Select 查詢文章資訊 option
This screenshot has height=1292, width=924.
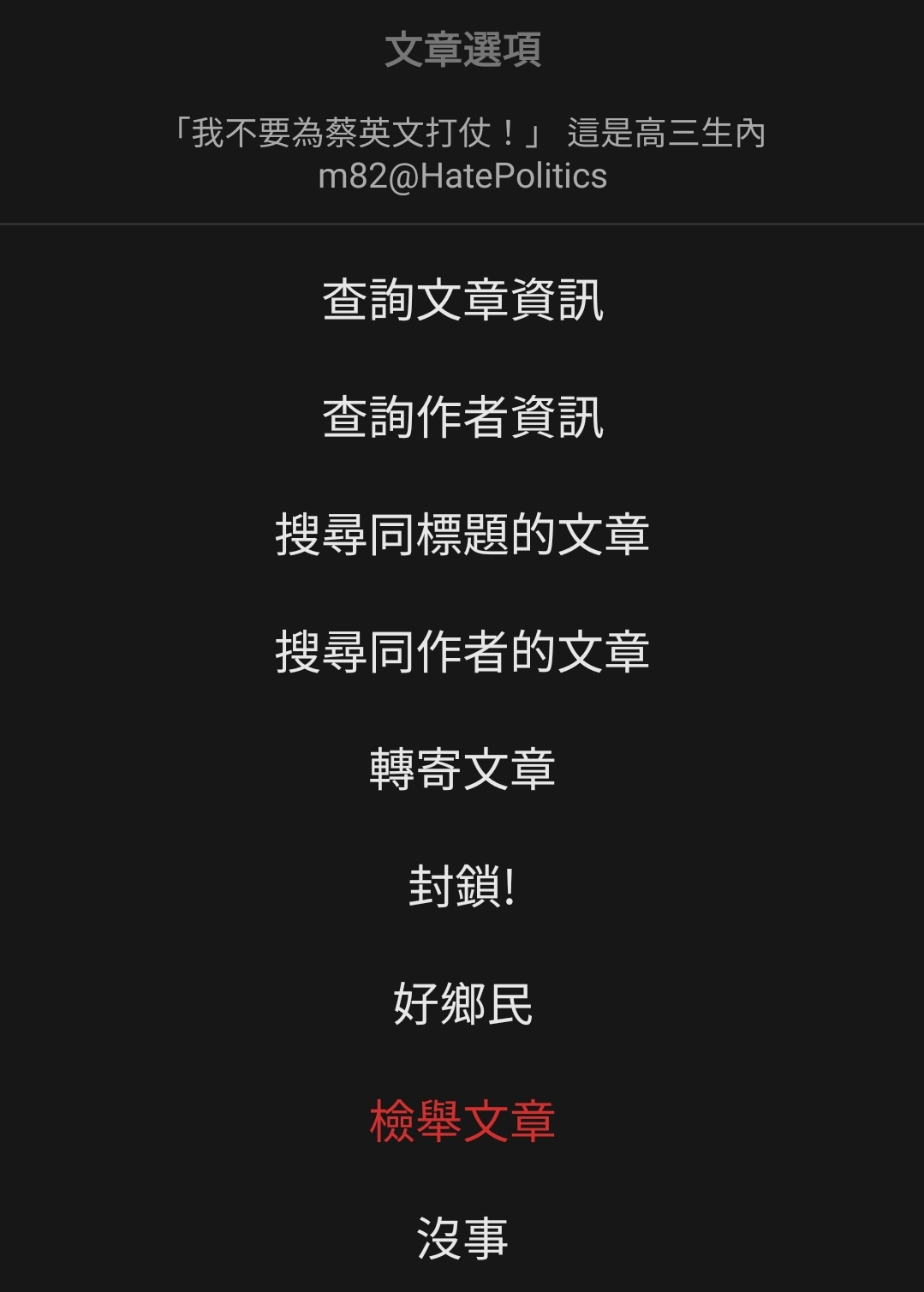pyautogui.click(x=462, y=301)
